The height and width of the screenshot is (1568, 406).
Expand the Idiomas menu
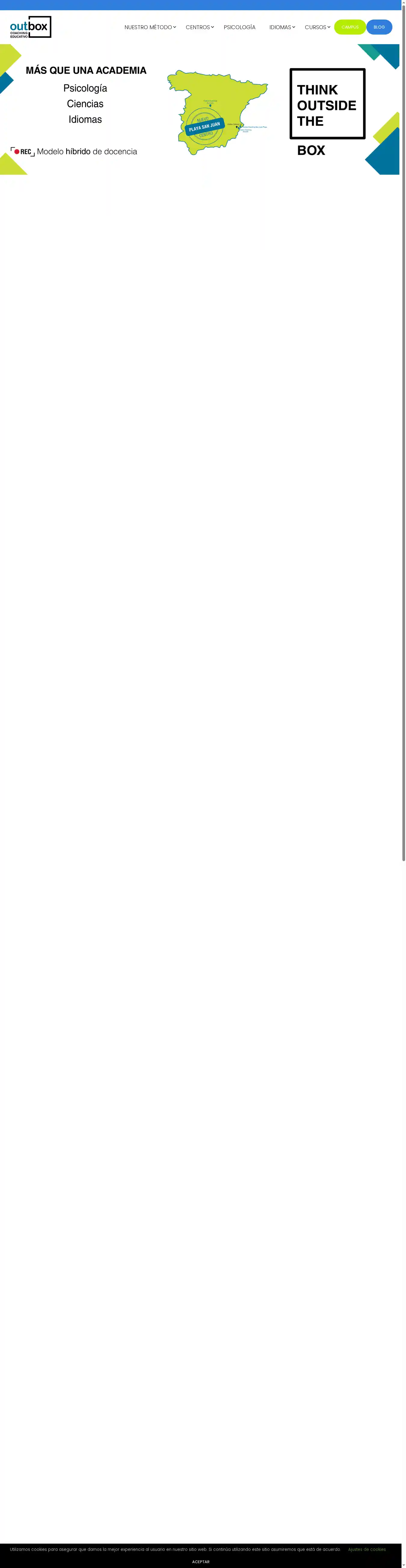point(282,27)
